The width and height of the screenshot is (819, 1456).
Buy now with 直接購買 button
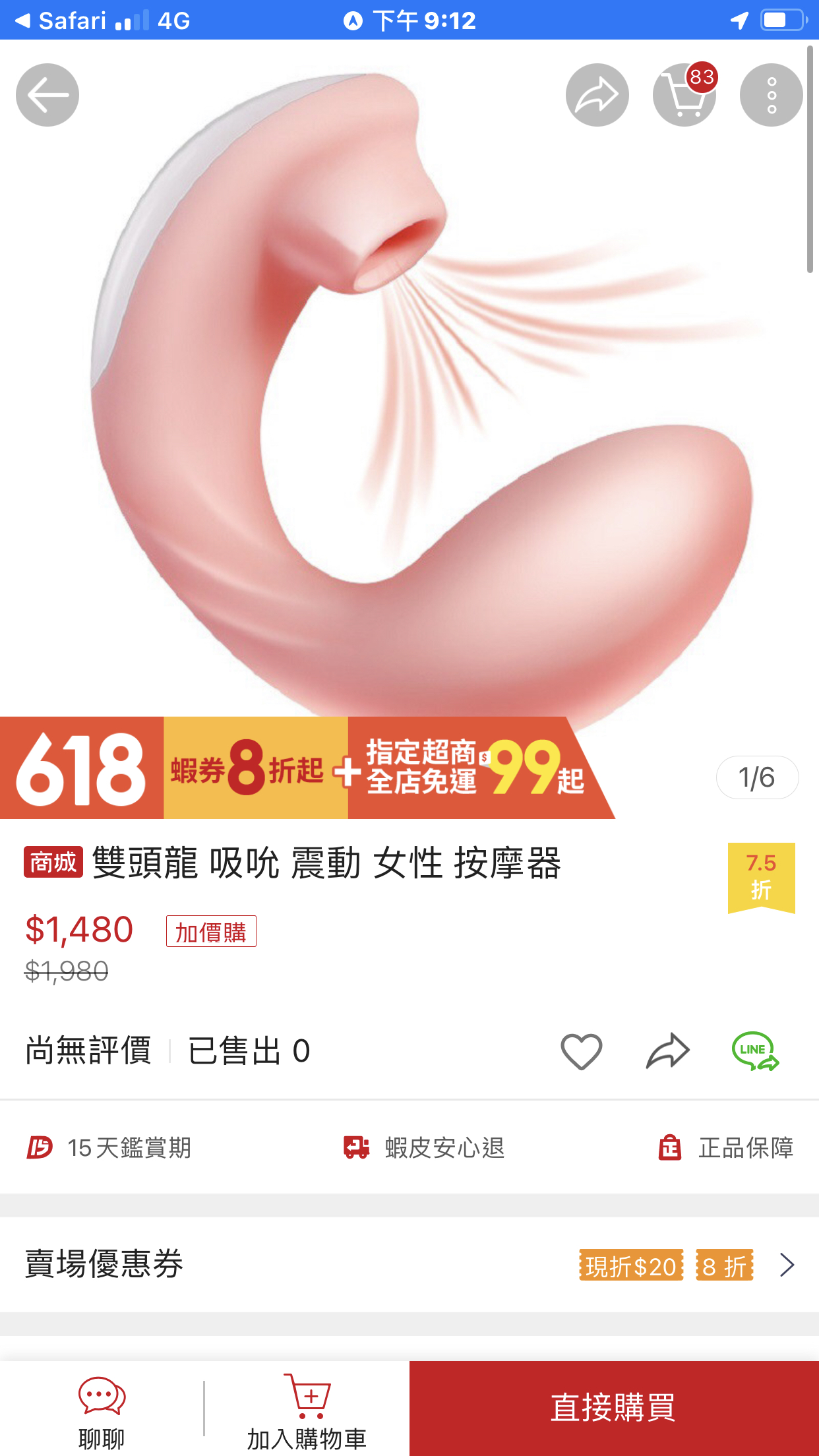613,1409
